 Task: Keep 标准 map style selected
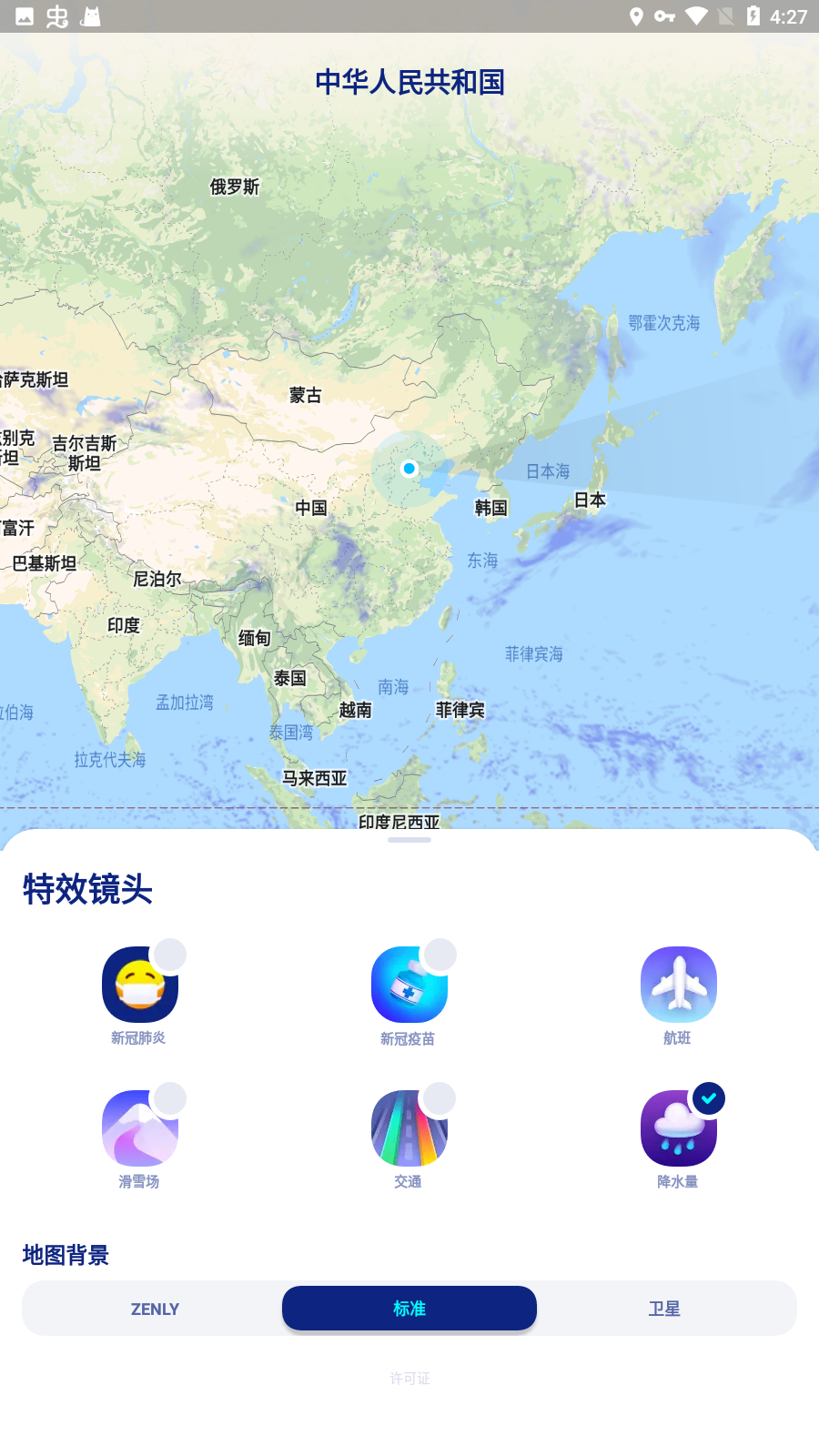point(409,1309)
